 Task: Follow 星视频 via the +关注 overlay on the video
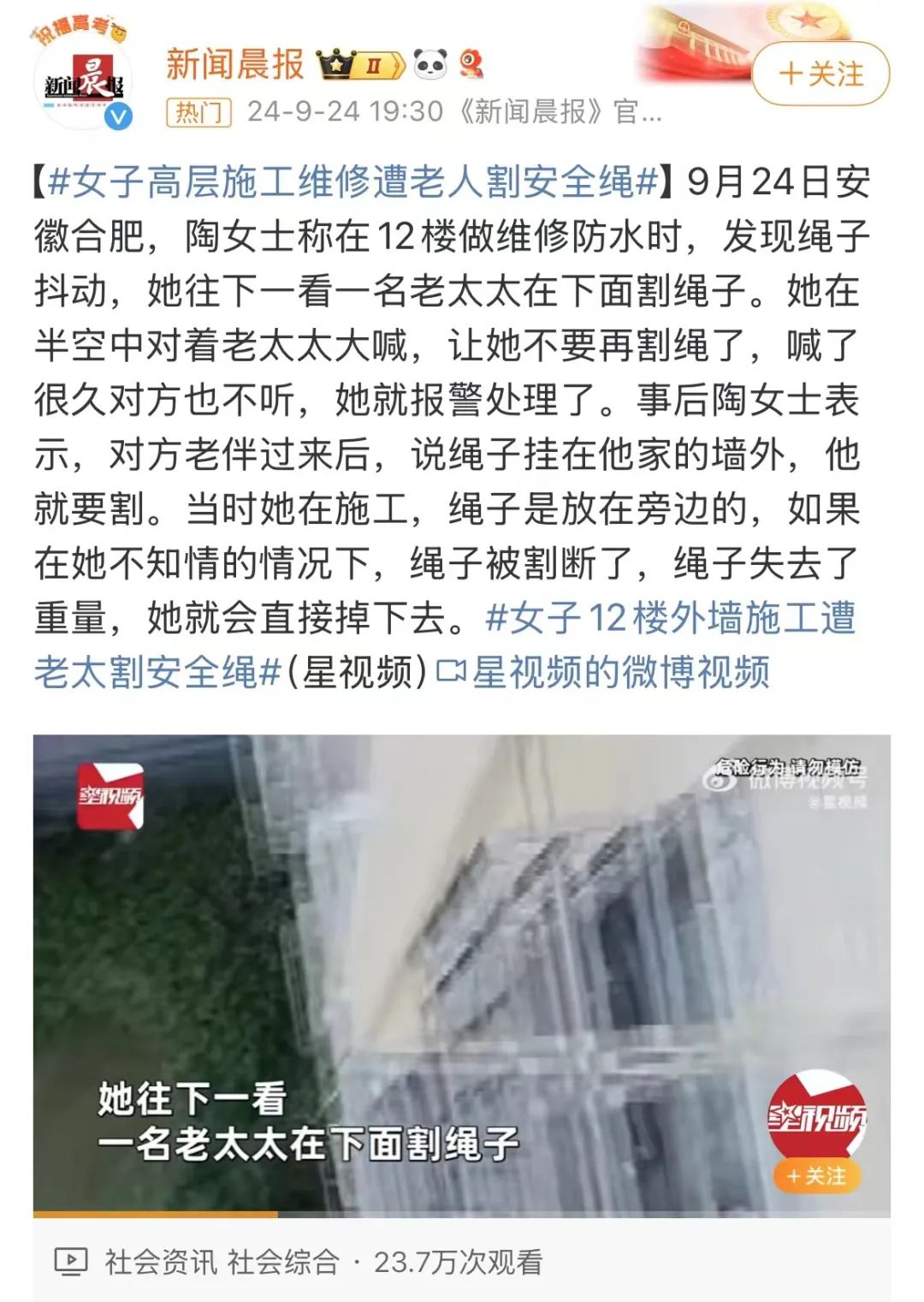816,1176
